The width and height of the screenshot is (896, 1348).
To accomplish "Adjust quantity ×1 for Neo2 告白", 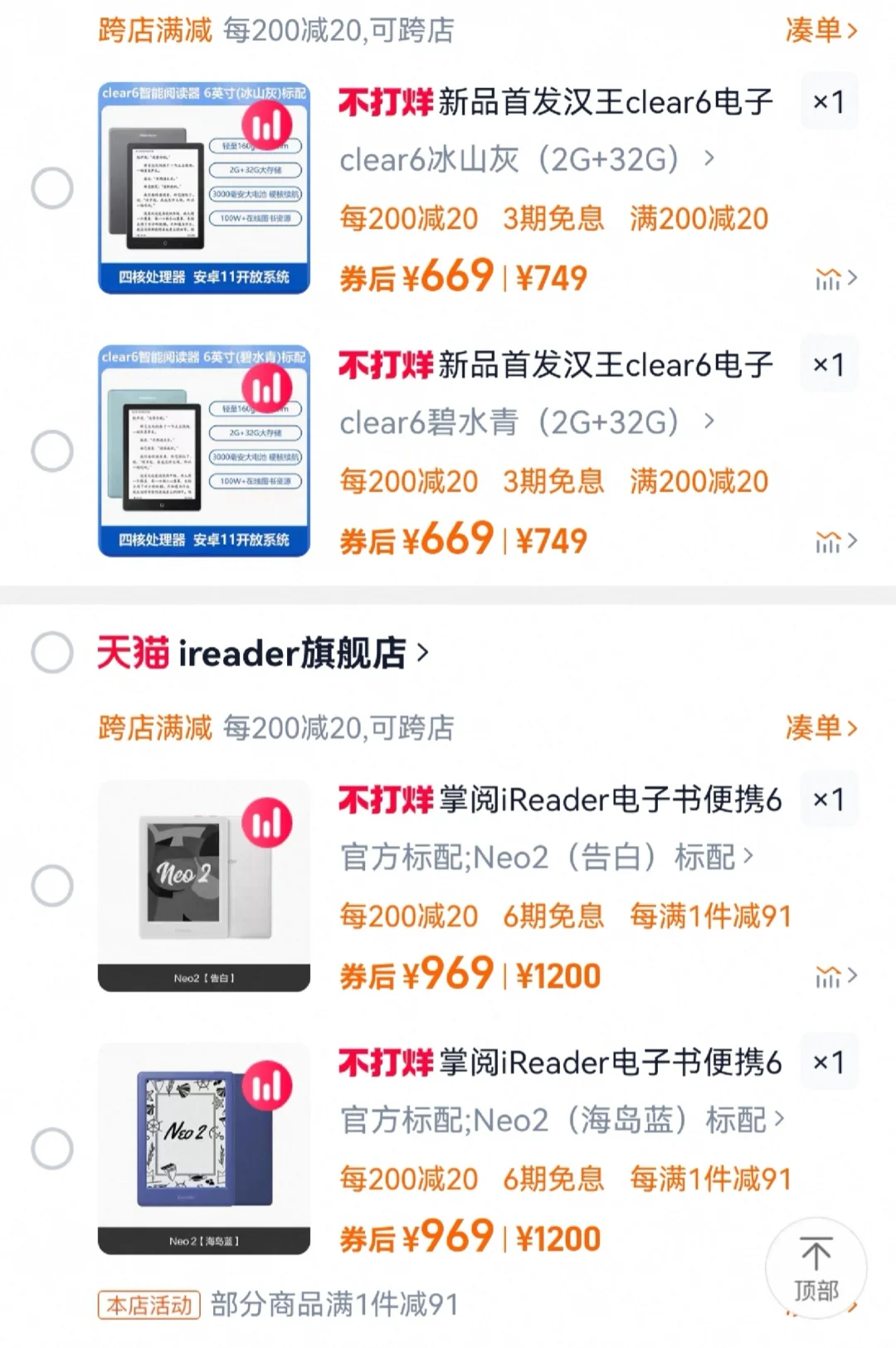I will [829, 800].
